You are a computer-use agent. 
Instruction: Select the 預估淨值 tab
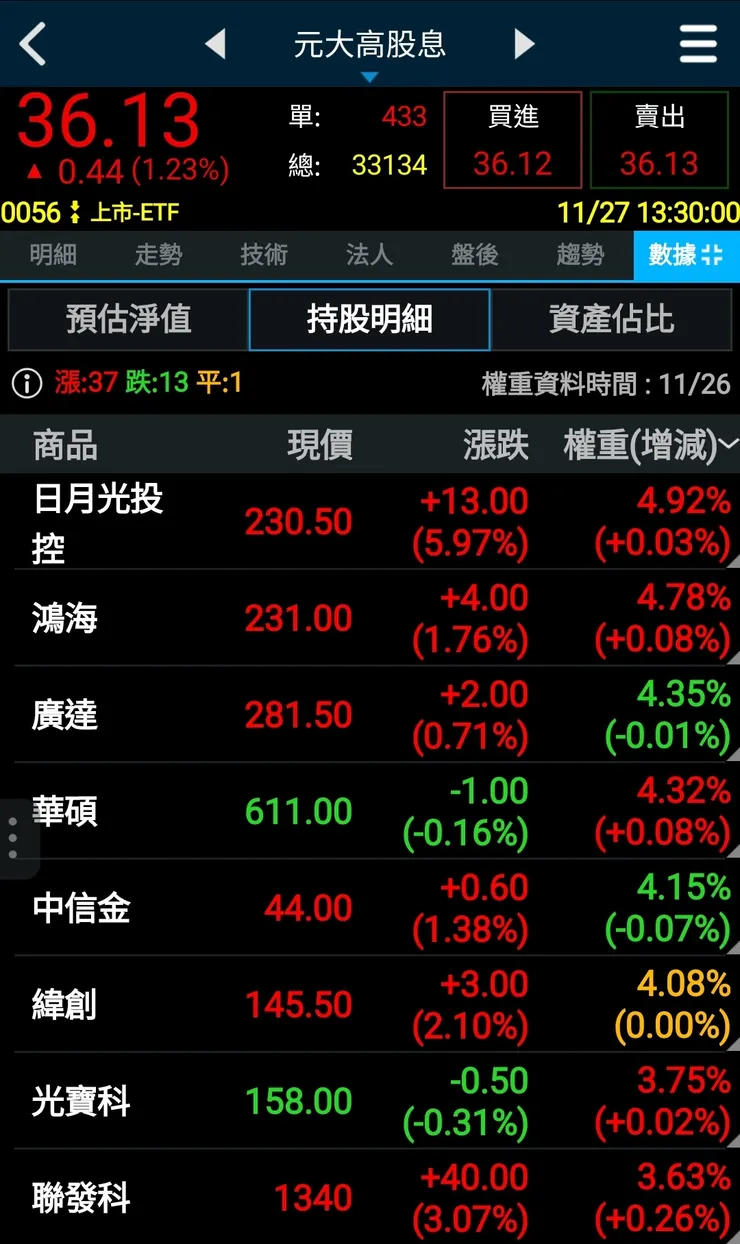[x=130, y=318]
